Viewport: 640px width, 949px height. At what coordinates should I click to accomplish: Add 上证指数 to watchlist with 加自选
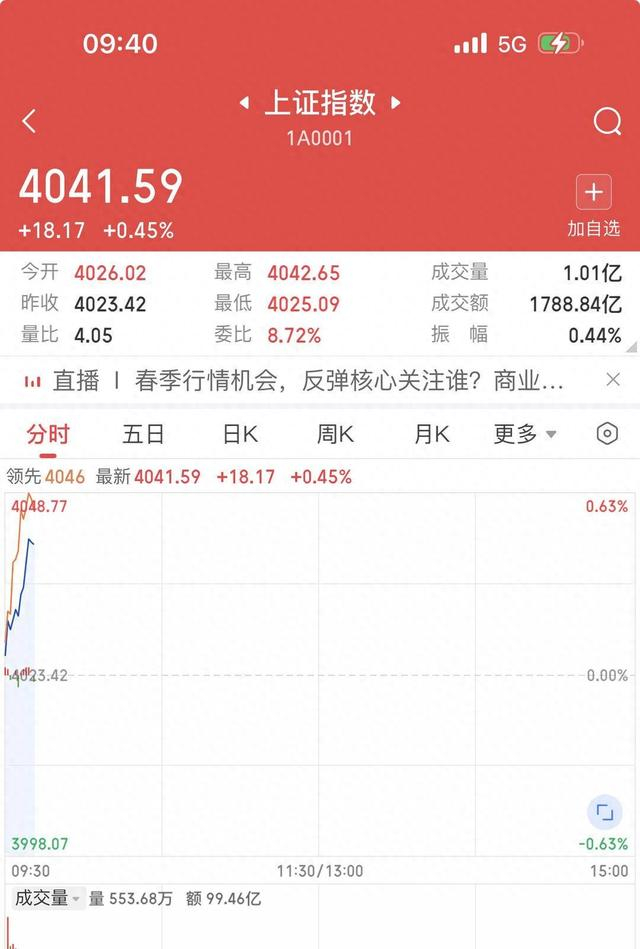593,206
